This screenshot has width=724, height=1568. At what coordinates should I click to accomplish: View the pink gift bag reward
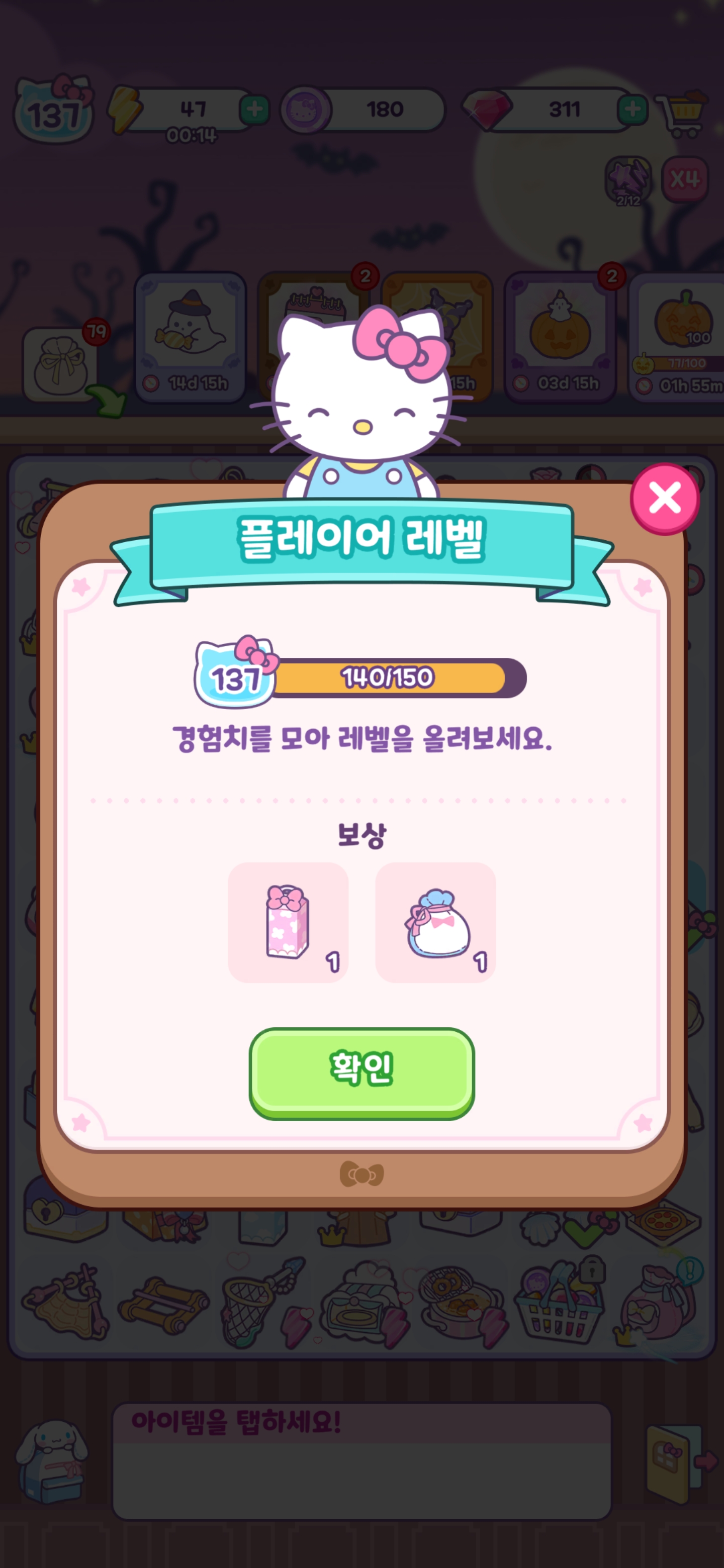[x=288, y=922]
